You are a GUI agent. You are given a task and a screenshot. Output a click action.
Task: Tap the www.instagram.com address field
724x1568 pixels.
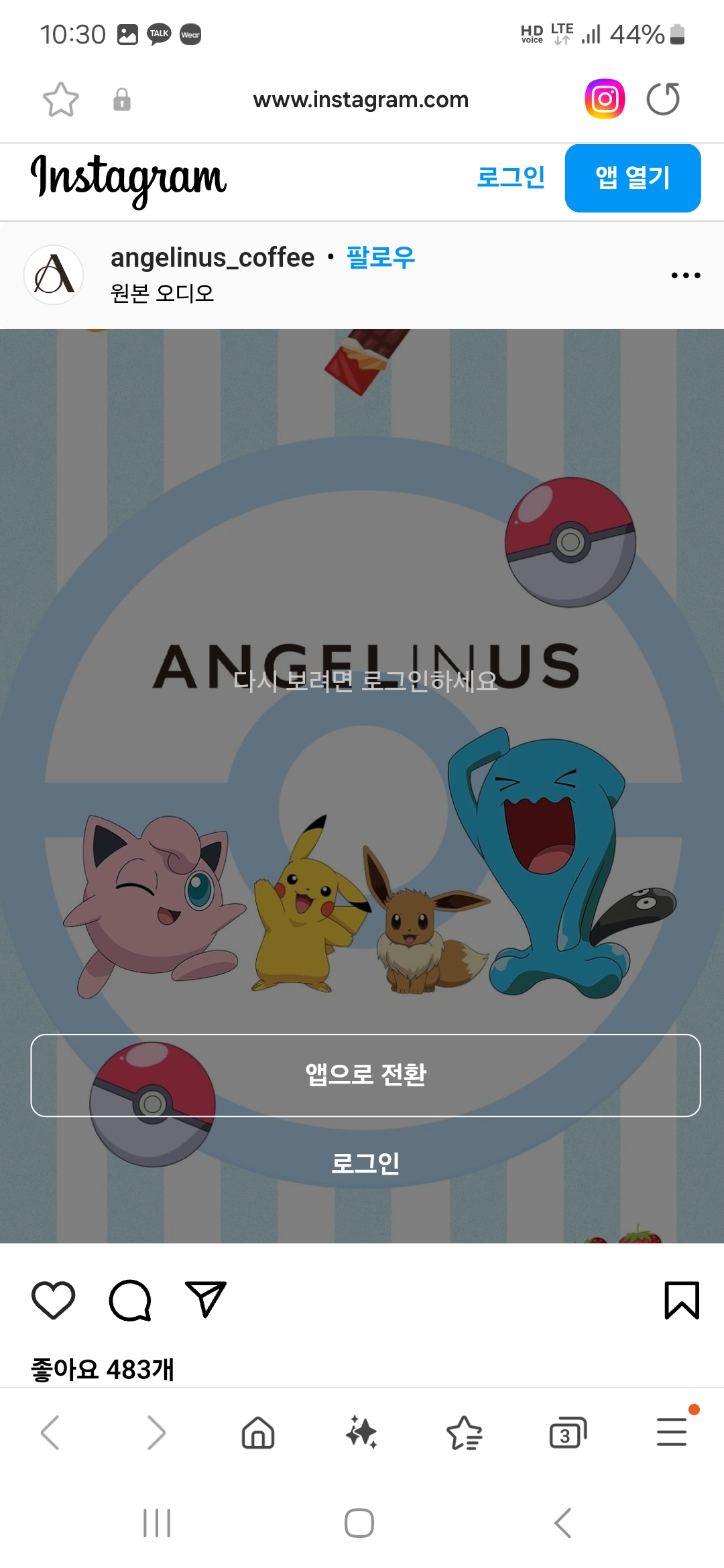[361, 100]
